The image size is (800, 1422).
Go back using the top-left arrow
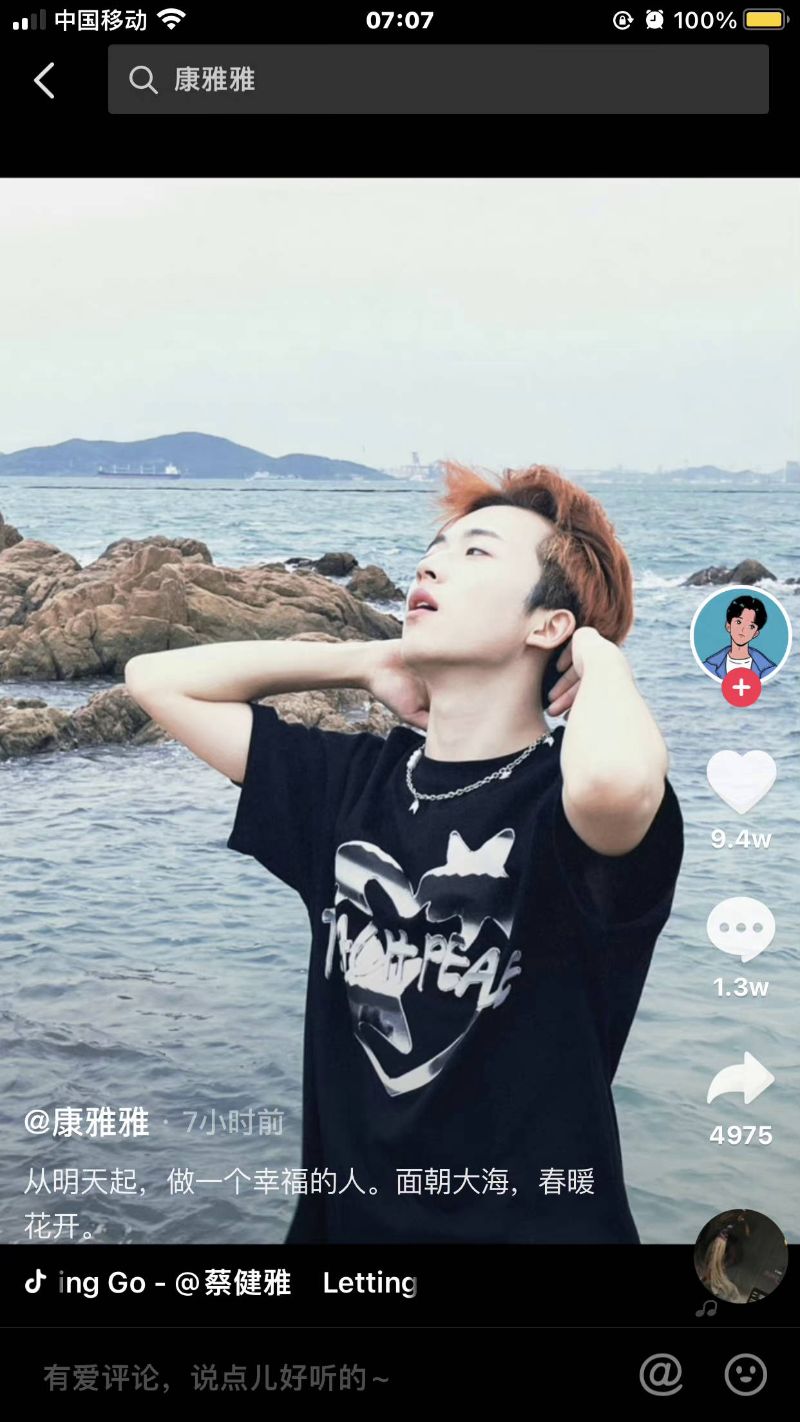(44, 81)
